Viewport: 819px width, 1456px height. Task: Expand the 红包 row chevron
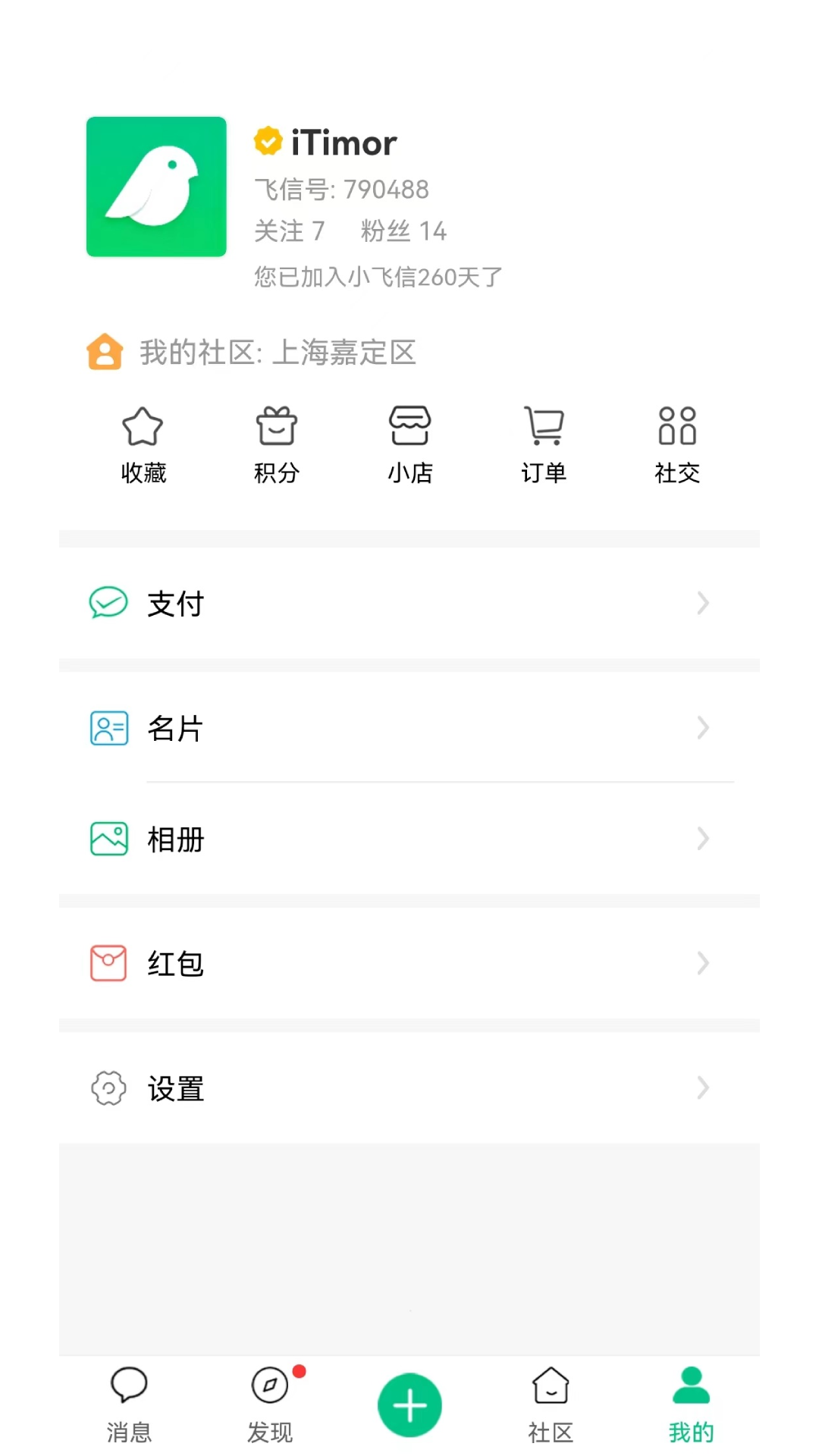pos(702,962)
